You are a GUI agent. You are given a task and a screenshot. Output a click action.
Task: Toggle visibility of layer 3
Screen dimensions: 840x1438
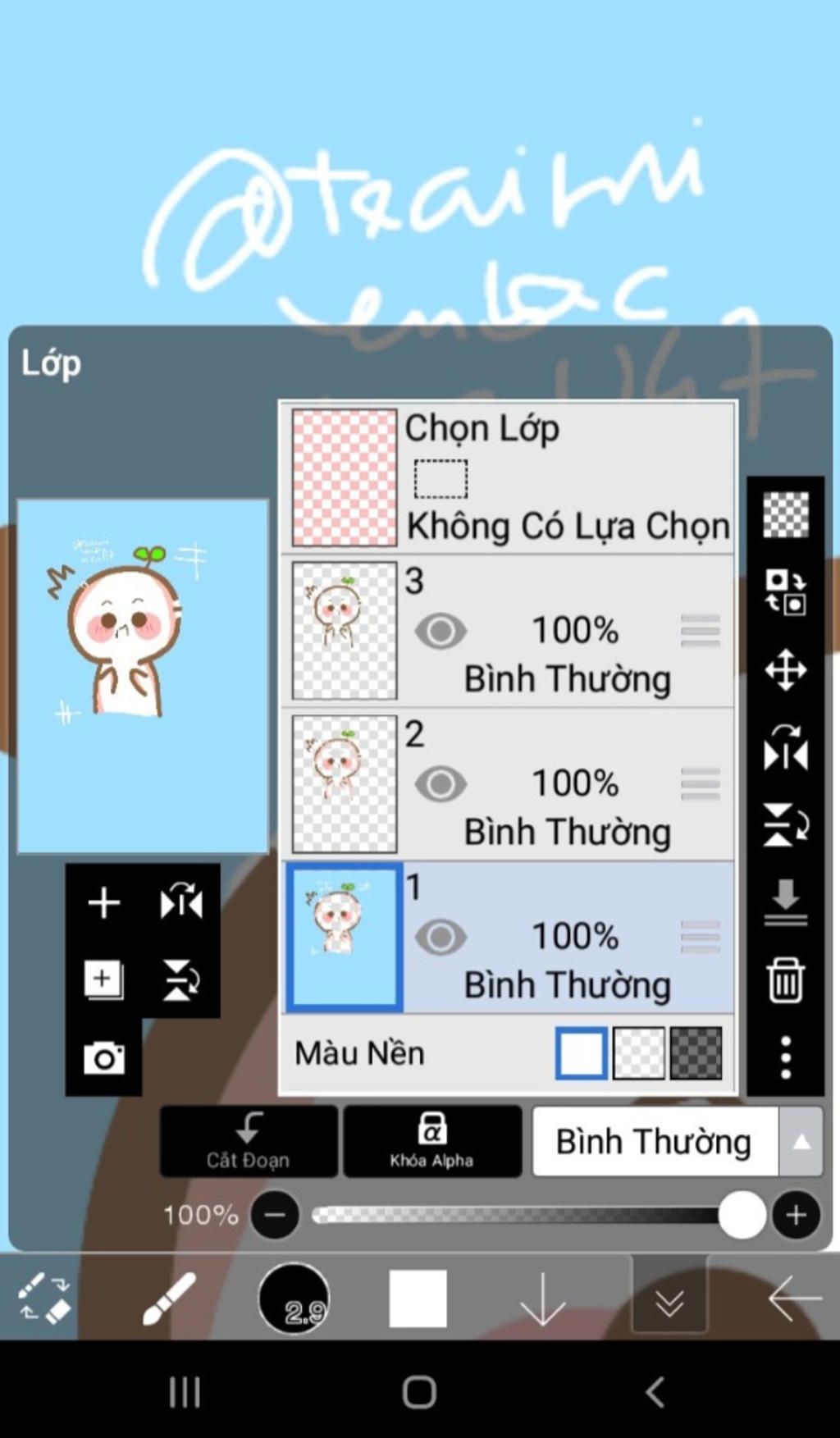(441, 631)
